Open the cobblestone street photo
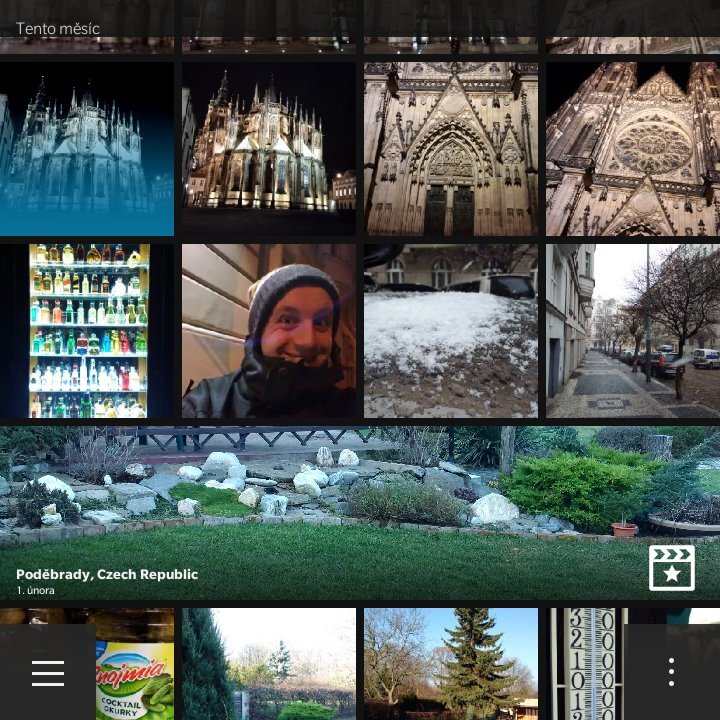Viewport: 720px width, 720px height. [632, 331]
